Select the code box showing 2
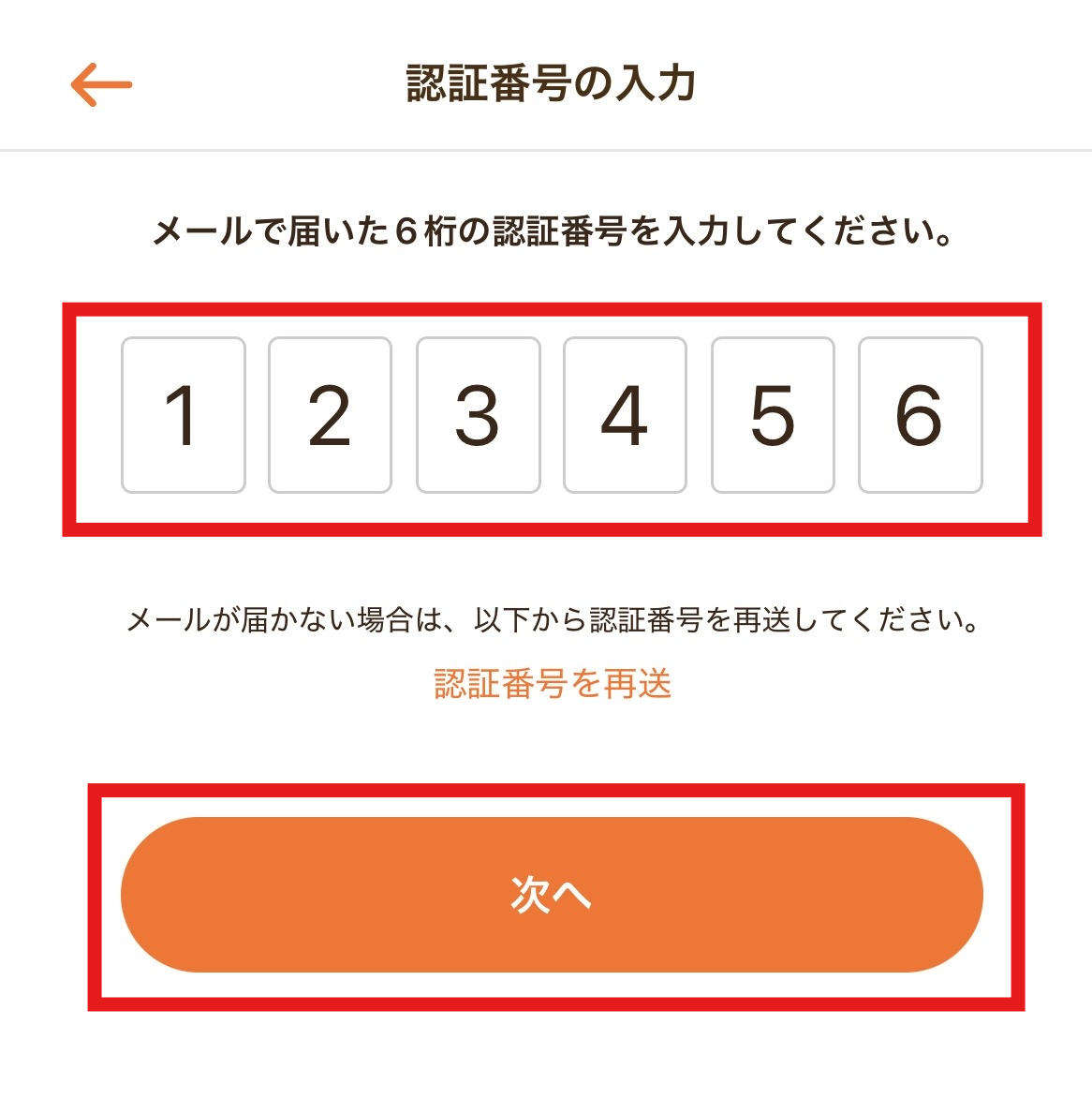1092x1114 pixels. pos(331,415)
